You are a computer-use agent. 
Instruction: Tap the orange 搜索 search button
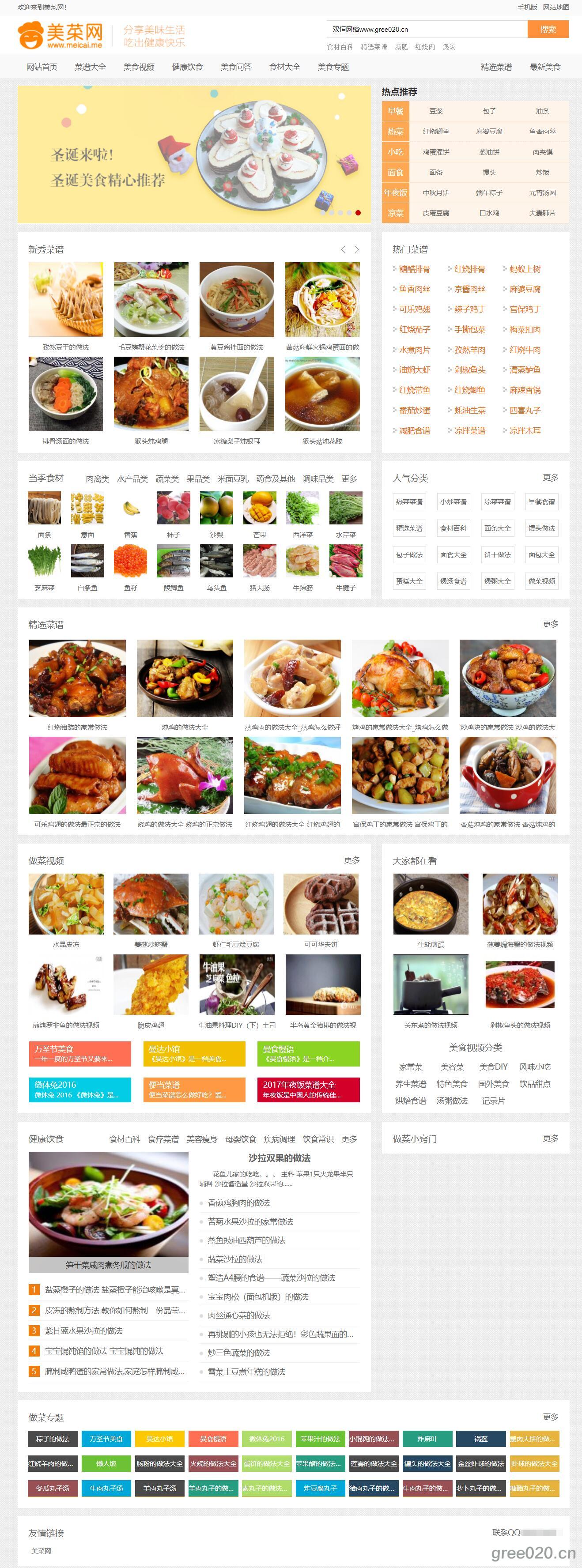pyautogui.click(x=547, y=29)
